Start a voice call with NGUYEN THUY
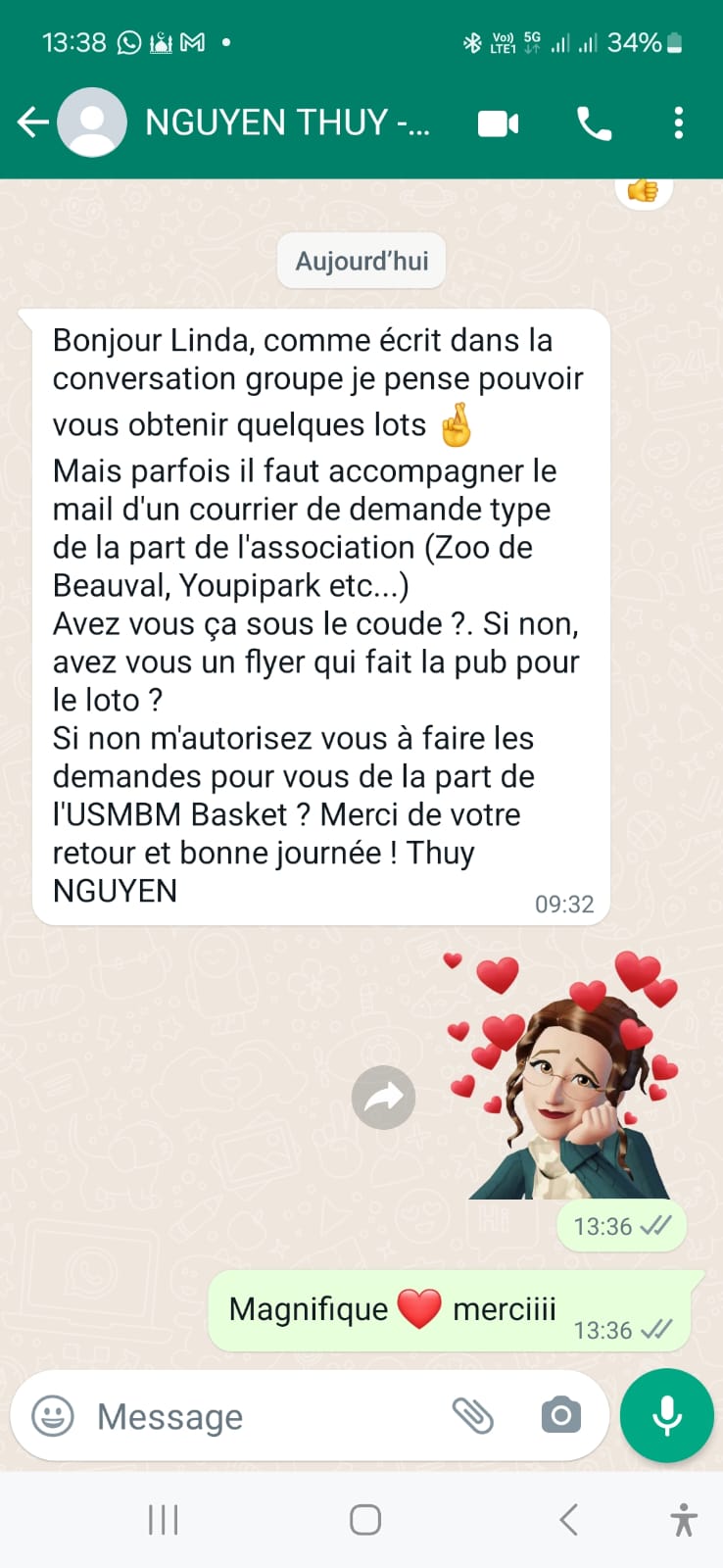Image resolution: width=723 pixels, height=1568 pixels. tap(594, 123)
